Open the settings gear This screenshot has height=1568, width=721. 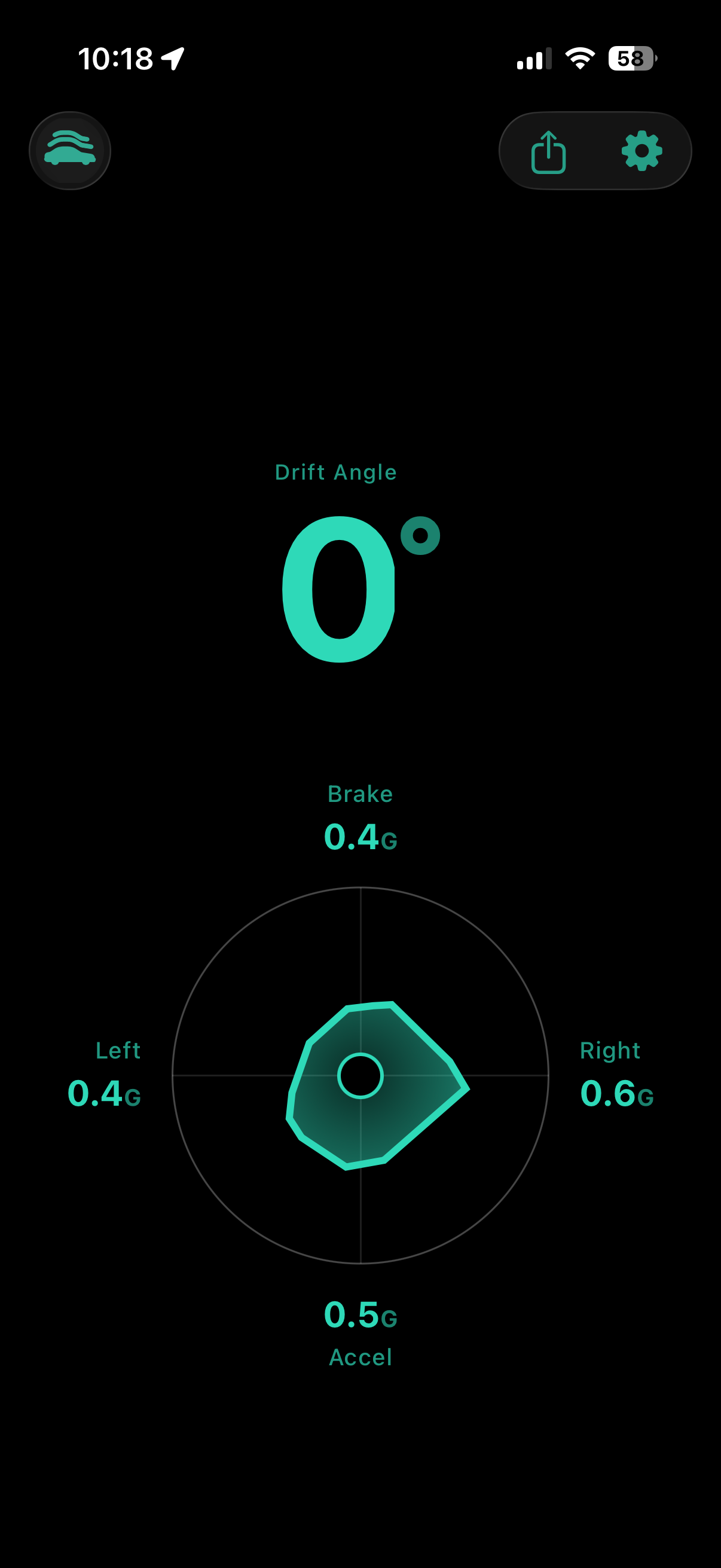tap(641, 151)
